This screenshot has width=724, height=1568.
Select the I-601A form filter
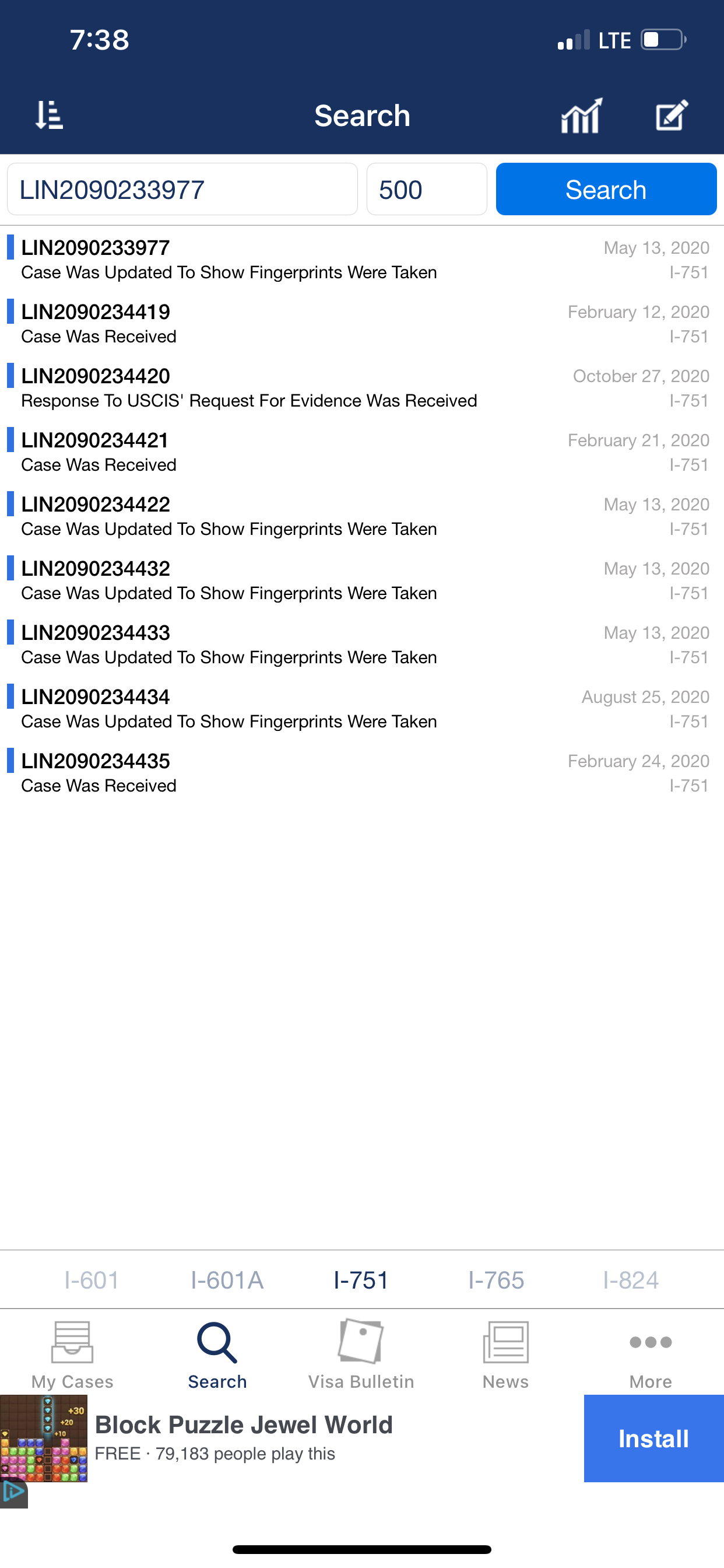coord(227,1280)
